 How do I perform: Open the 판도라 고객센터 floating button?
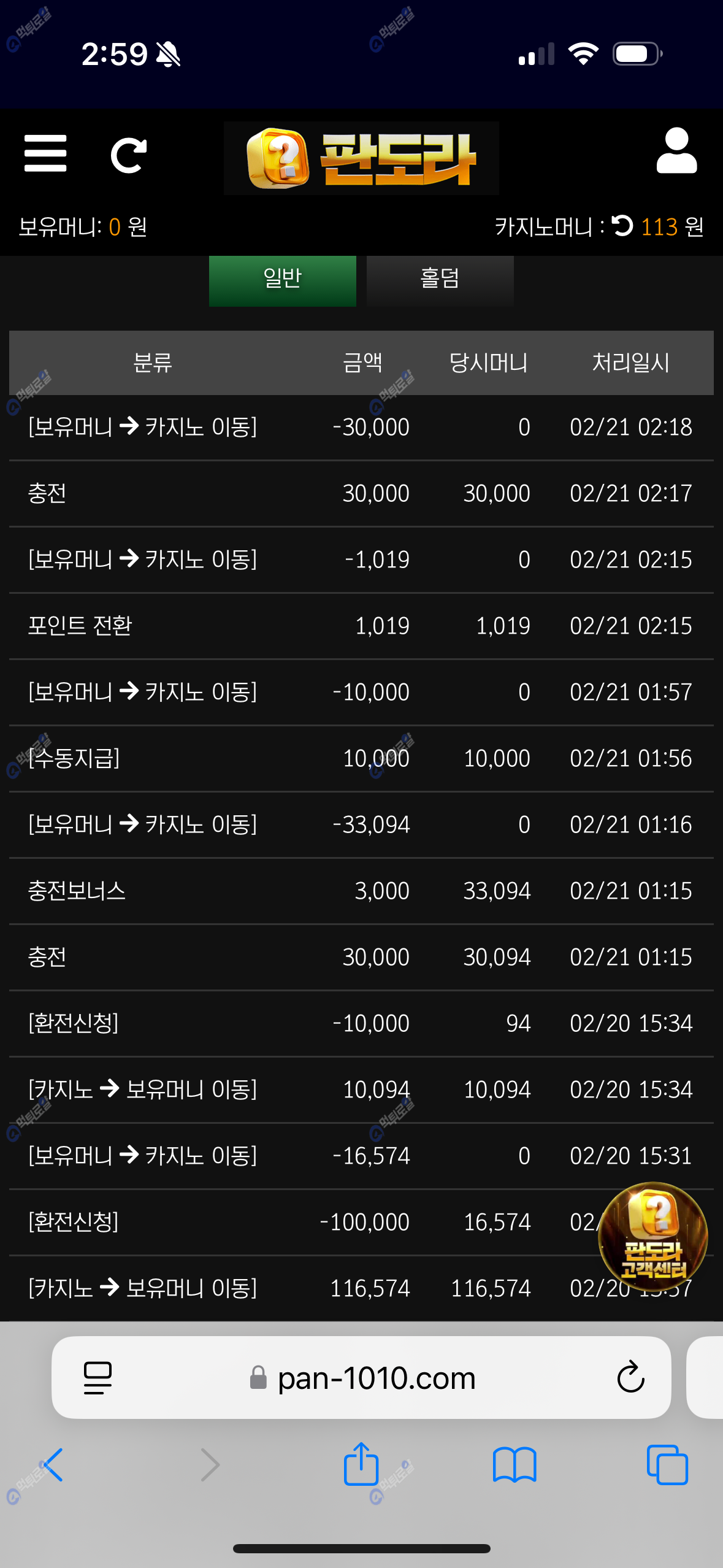(652, 1237)
